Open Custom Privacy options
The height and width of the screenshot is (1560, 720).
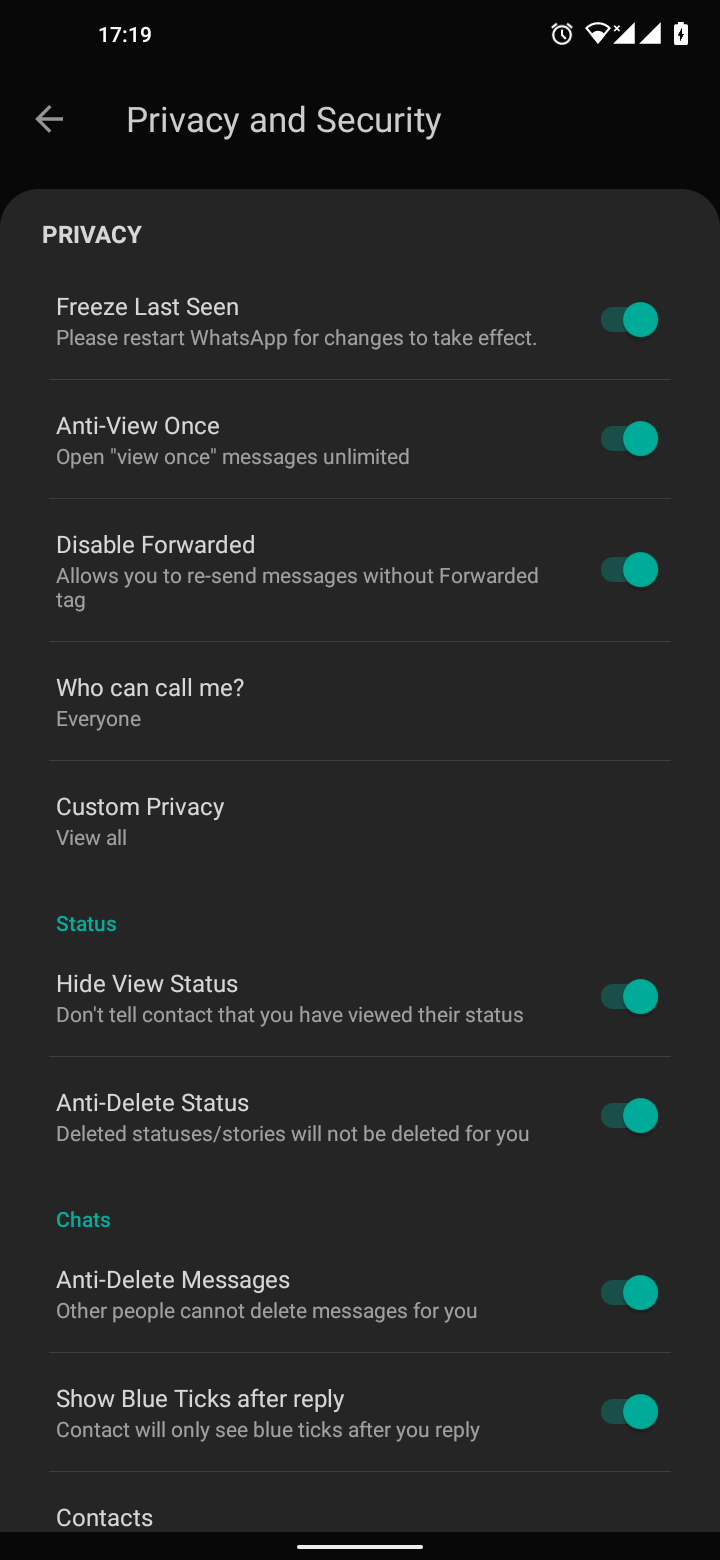(360, 821)
